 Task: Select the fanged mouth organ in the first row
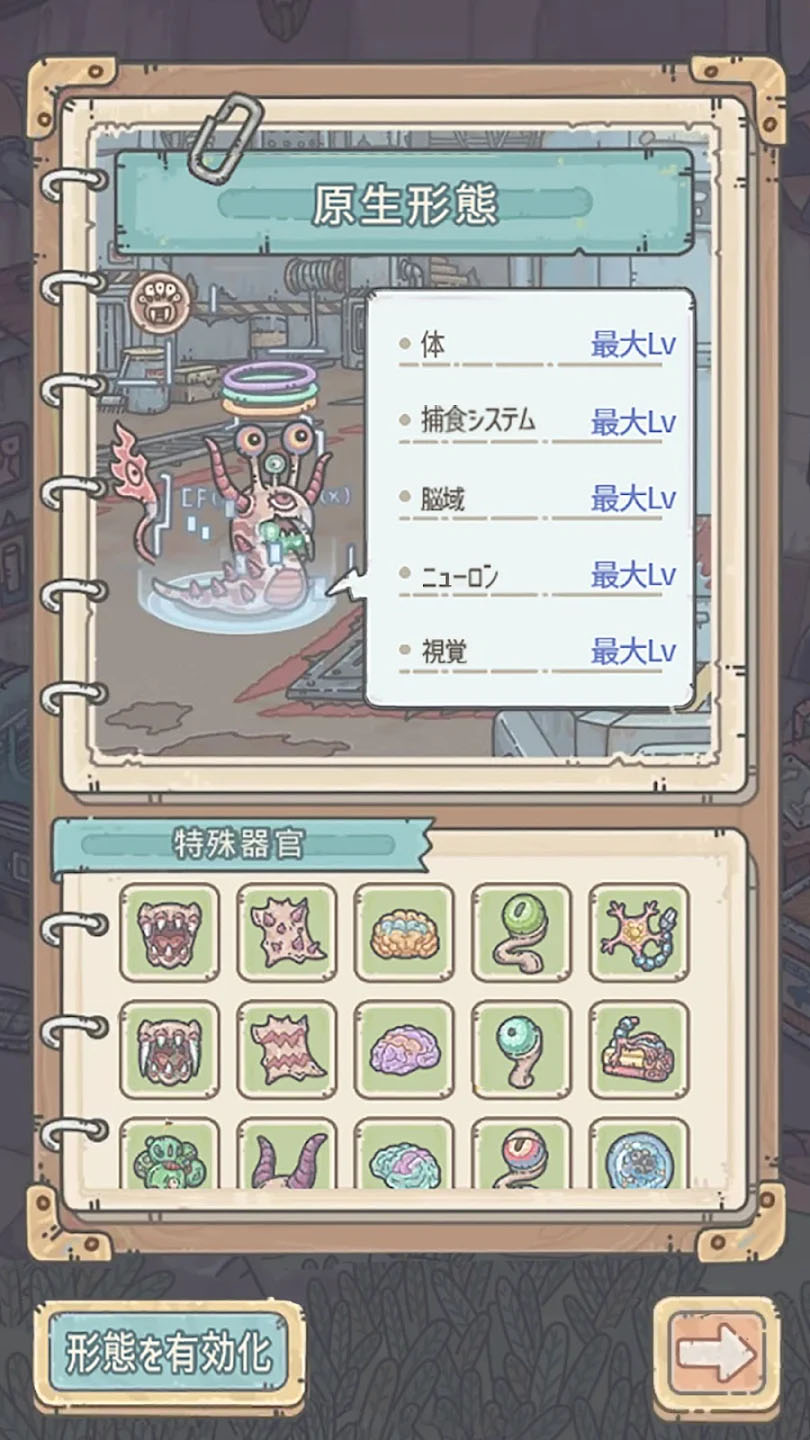coord(169,932)
